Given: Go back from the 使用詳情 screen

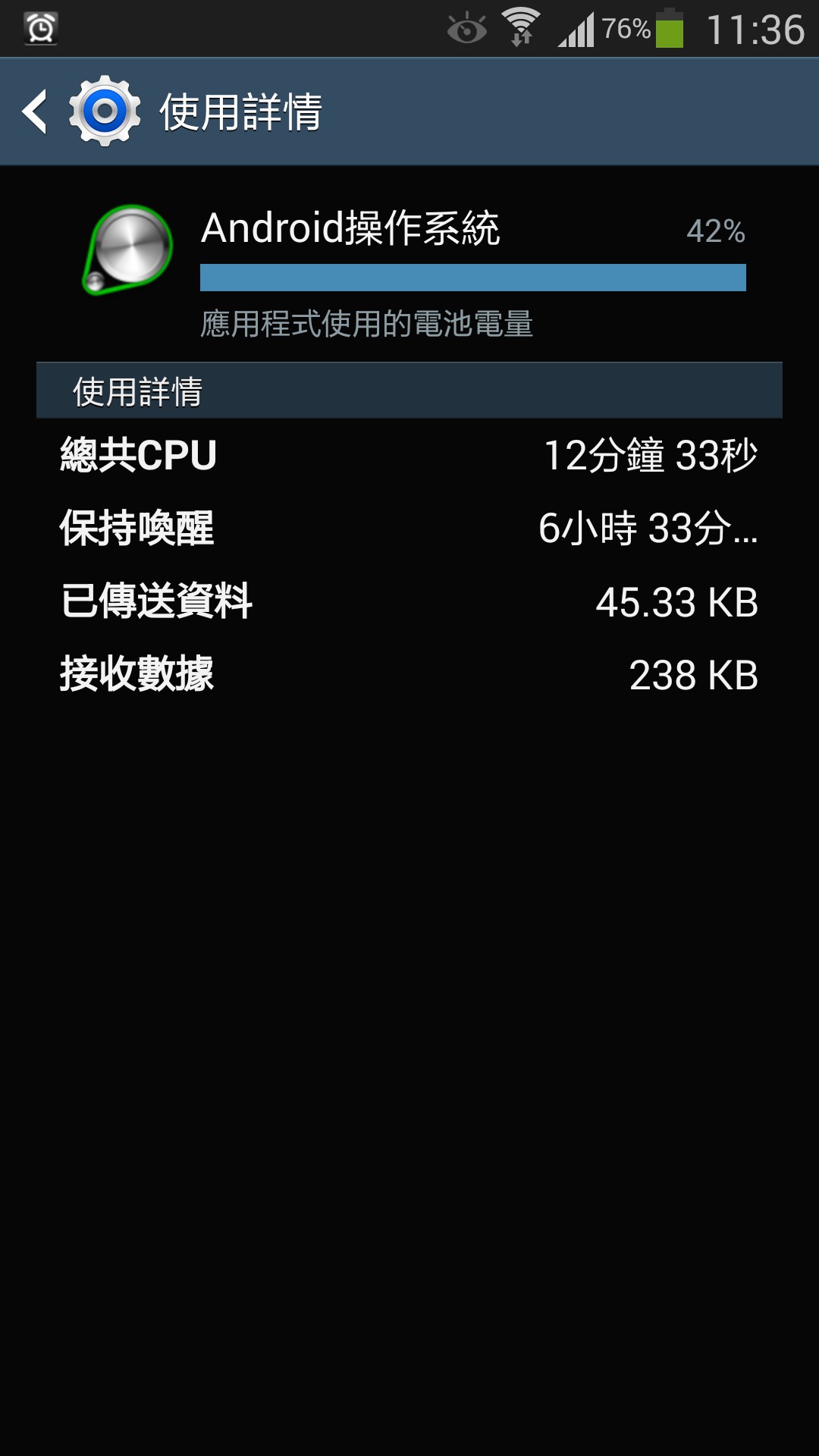Looking at the screenshot, I should [36, 112].
